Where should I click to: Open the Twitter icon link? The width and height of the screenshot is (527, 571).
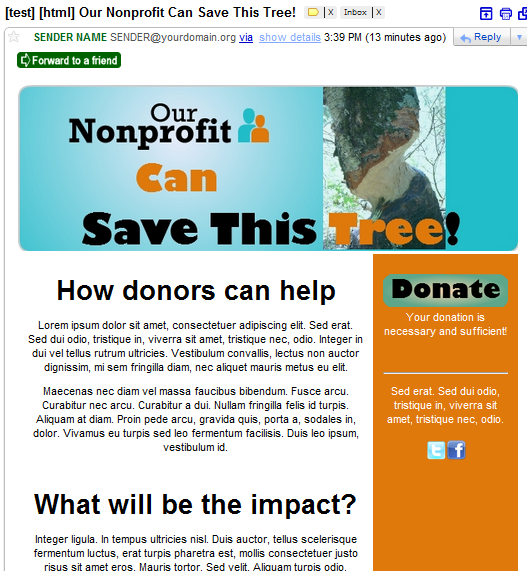pyautogui.click(x=436, y=450)
